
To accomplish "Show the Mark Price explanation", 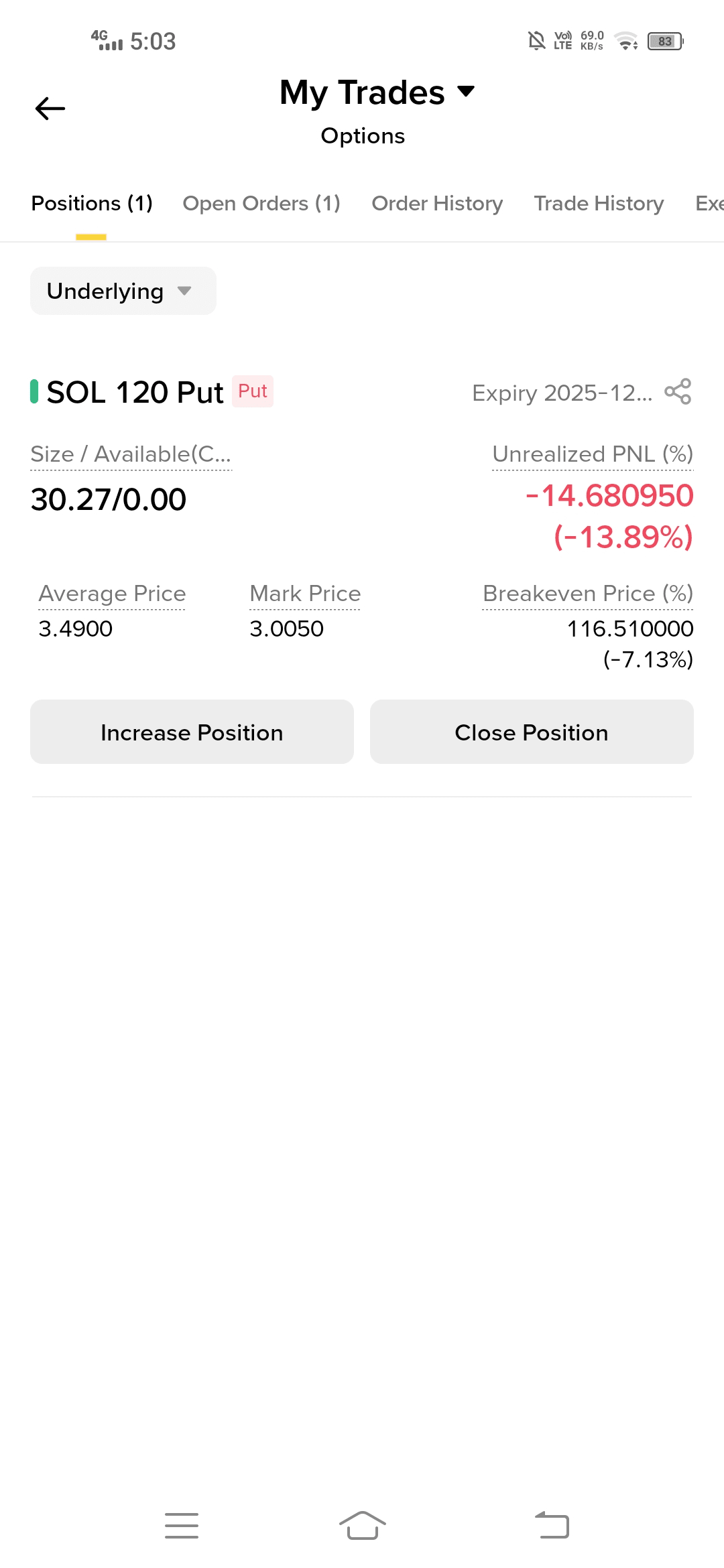I will 305,594.
